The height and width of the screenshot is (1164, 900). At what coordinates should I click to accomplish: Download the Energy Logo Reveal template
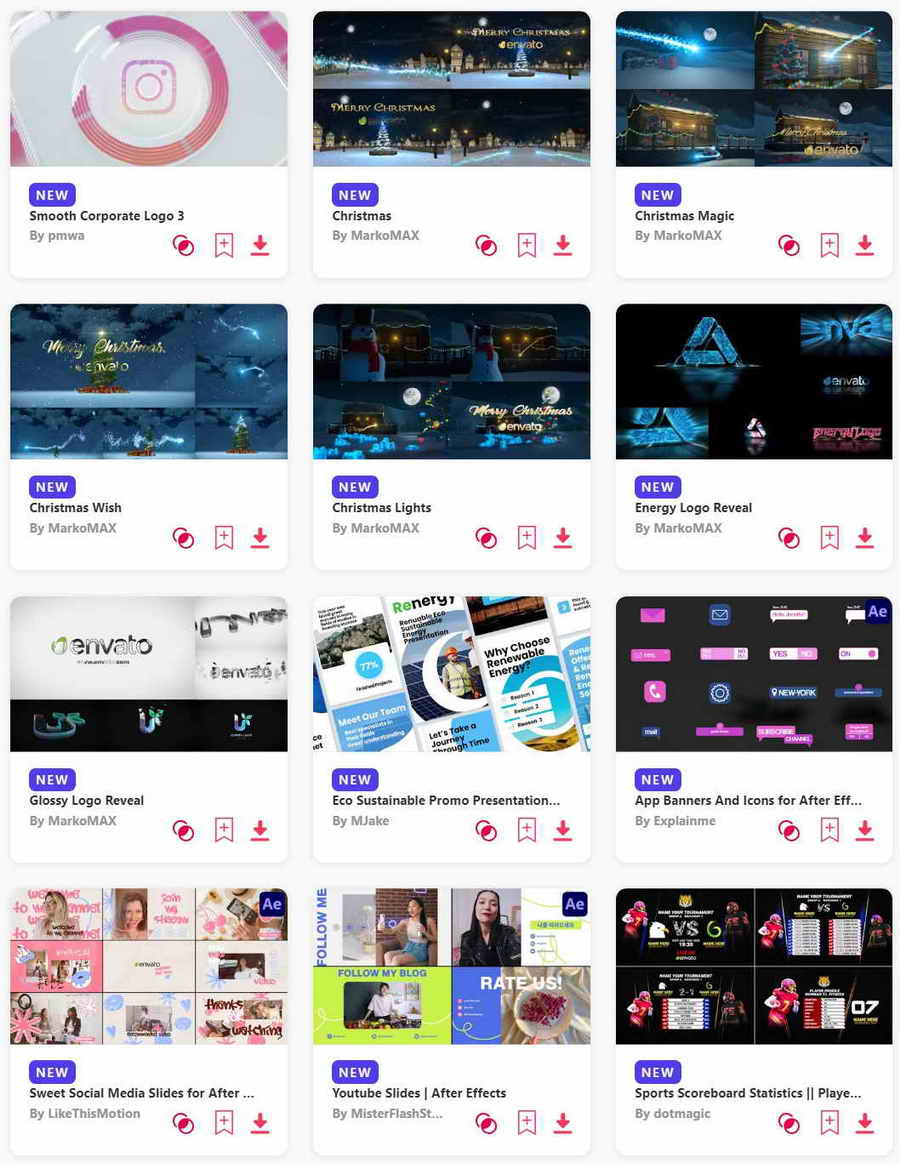click(x=865, y=538)
